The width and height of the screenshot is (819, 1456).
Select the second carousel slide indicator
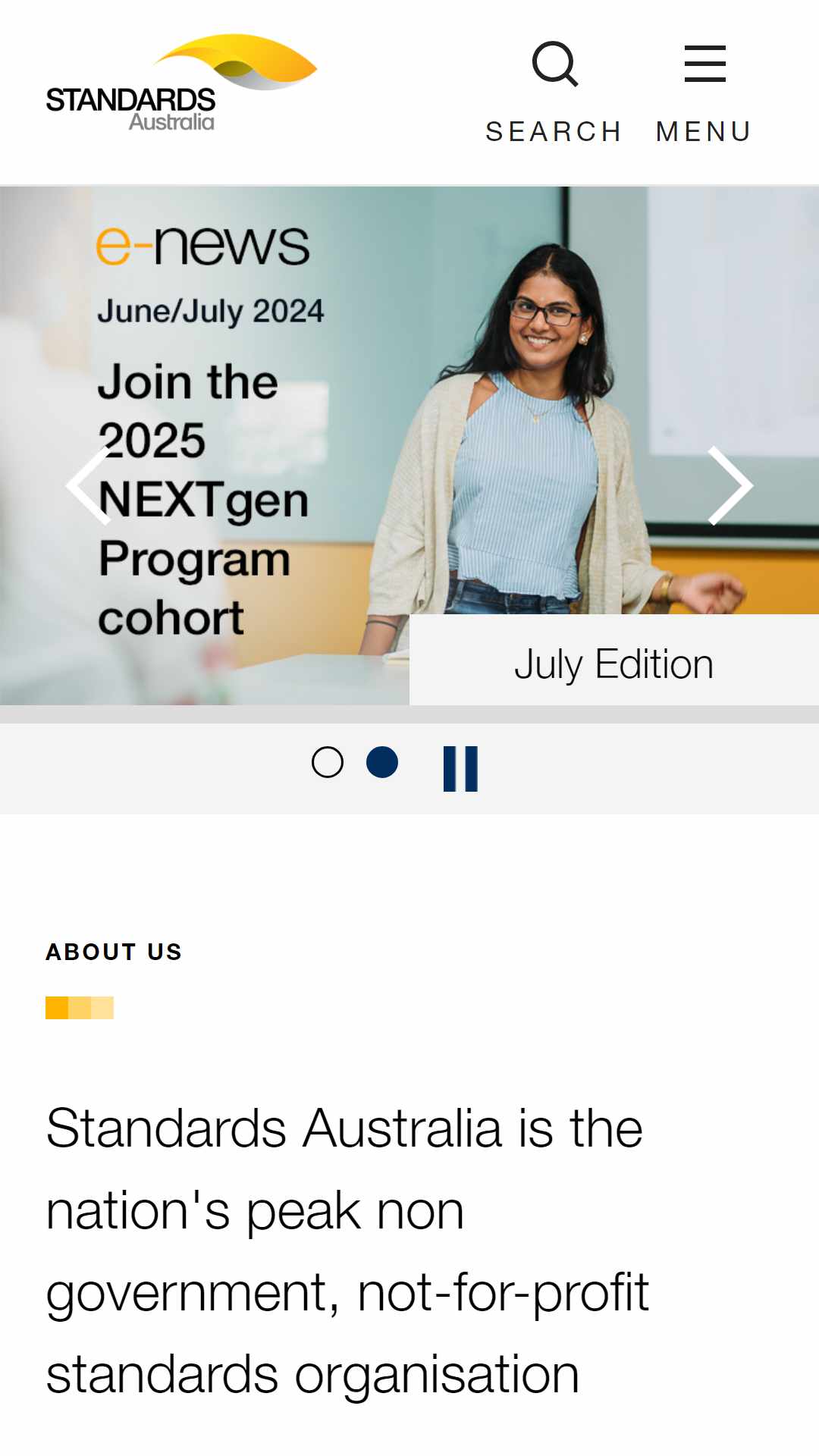(x=382, y=762)
